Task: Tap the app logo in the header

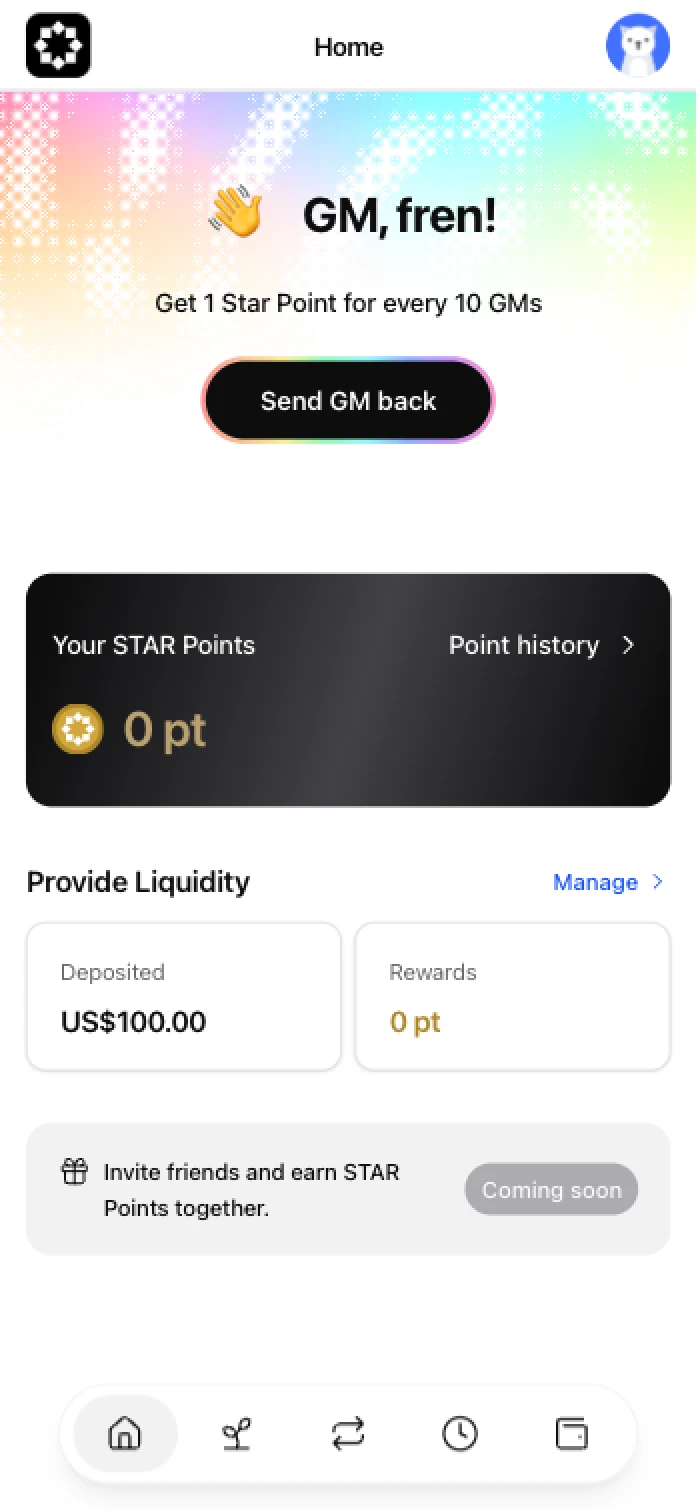Action: pyautogui.click(x=58, y=46)
